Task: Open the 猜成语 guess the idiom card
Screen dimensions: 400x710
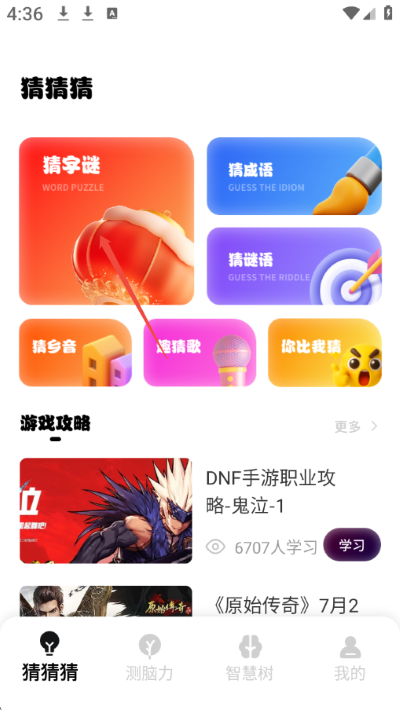Action: 294,176
